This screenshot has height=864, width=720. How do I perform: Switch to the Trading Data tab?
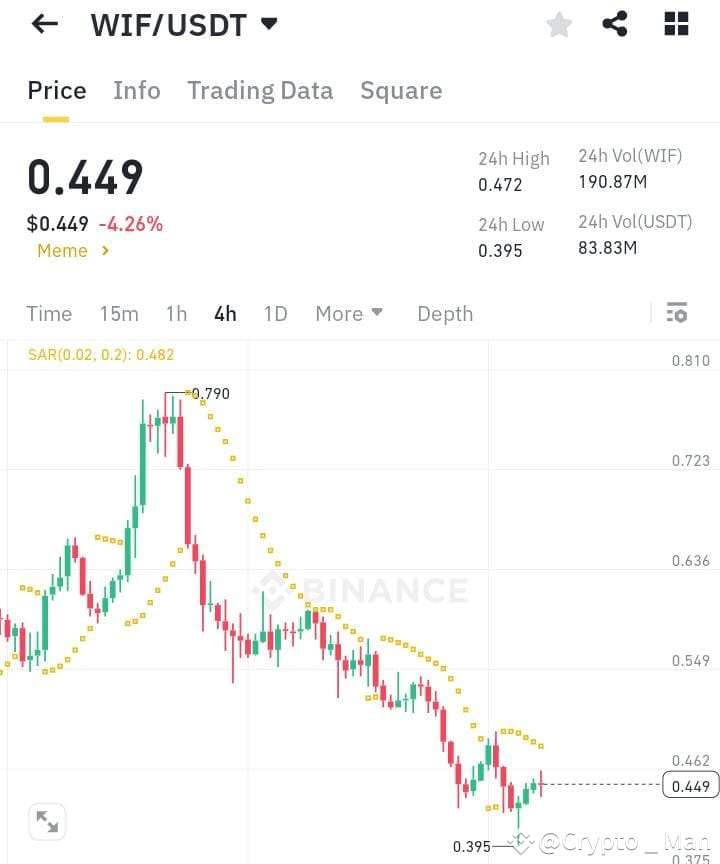pyautogui.click(x=260, y=90)
